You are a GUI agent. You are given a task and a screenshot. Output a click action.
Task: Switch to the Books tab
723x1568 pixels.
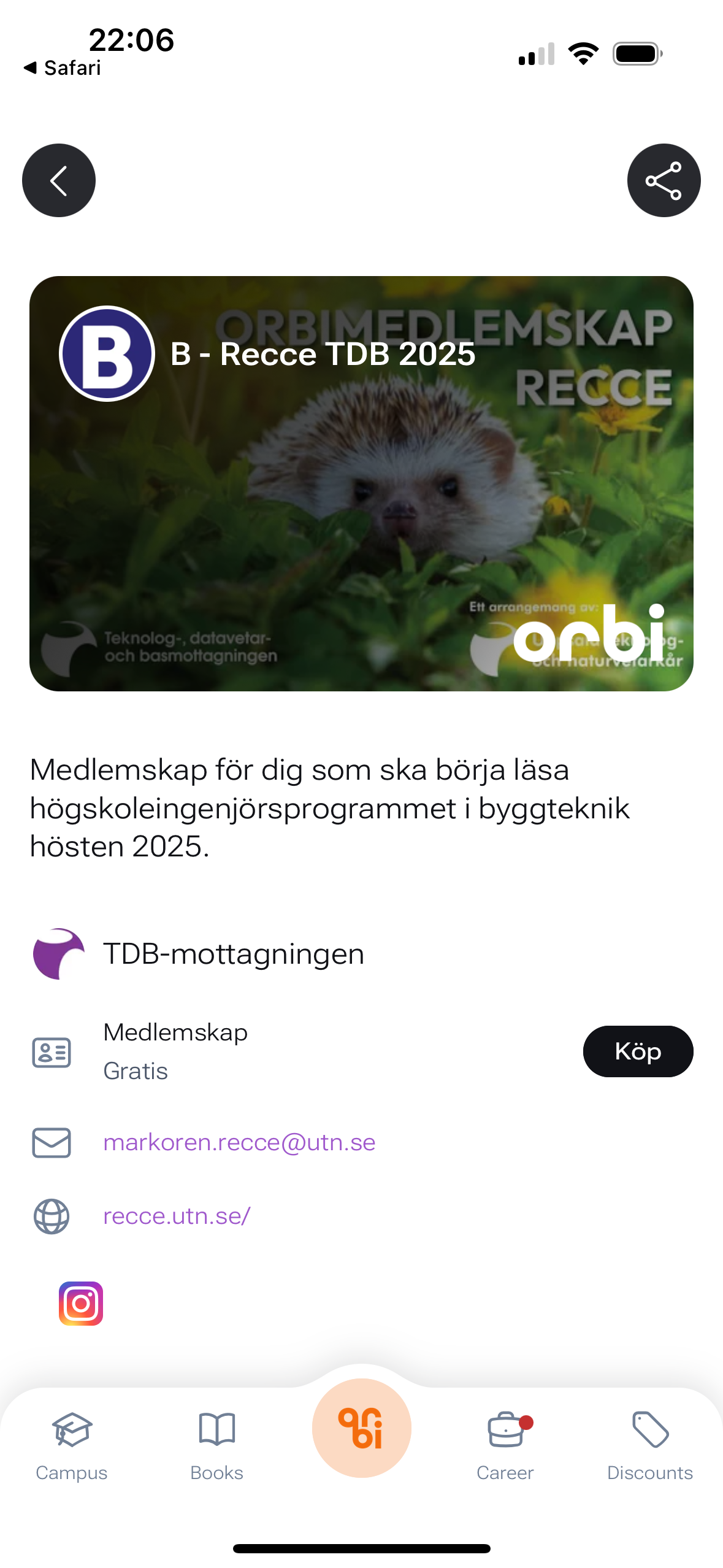click(216, 1445)
